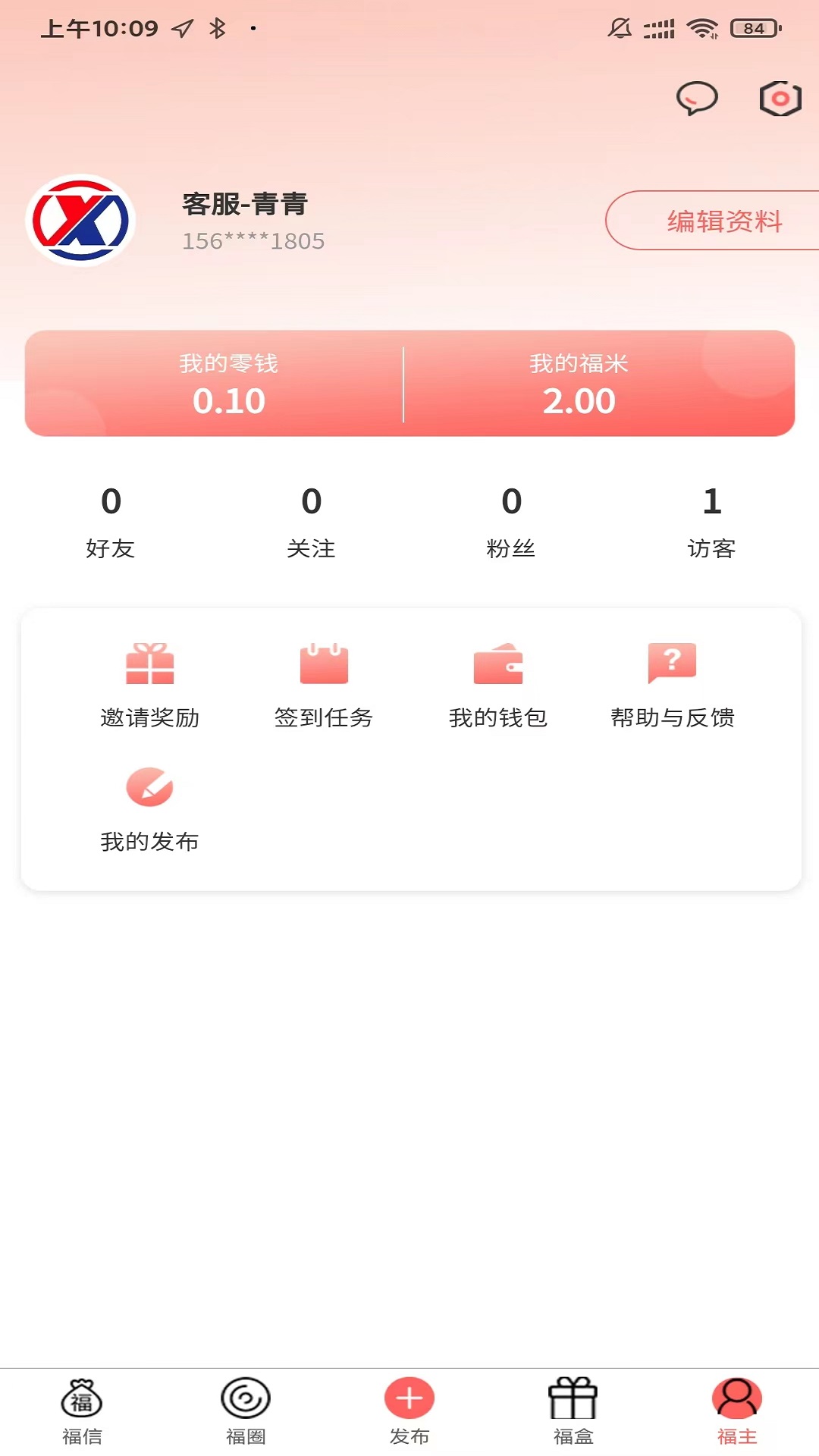Open 我的零钱 balance section

(x=227, y=383)
